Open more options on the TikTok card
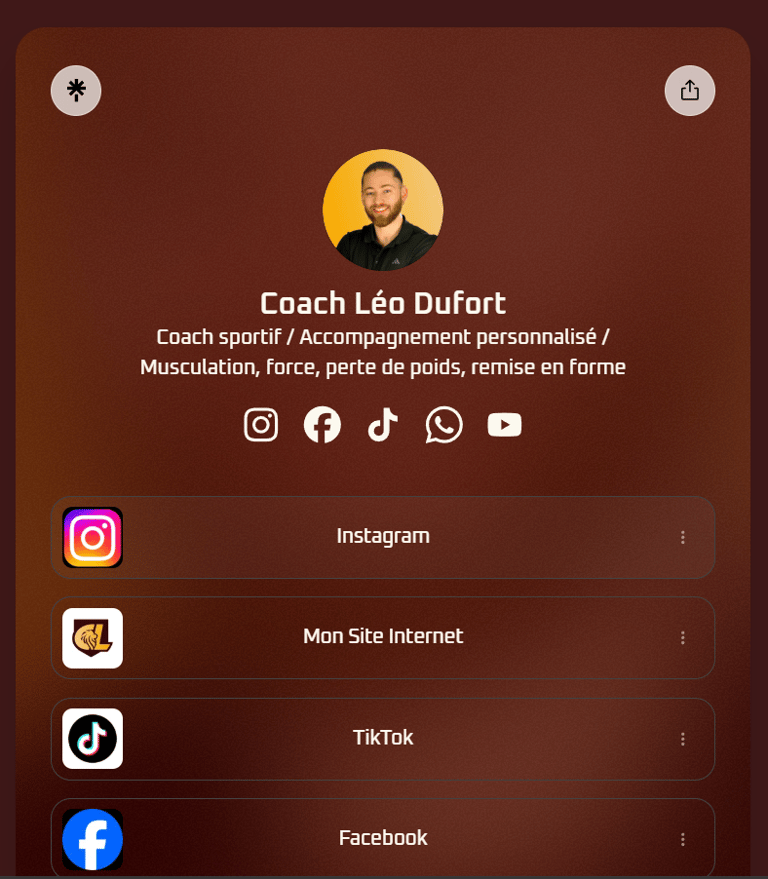Image resolution: width=768 pixels, height=879 pixels. (x=683, y=739)
